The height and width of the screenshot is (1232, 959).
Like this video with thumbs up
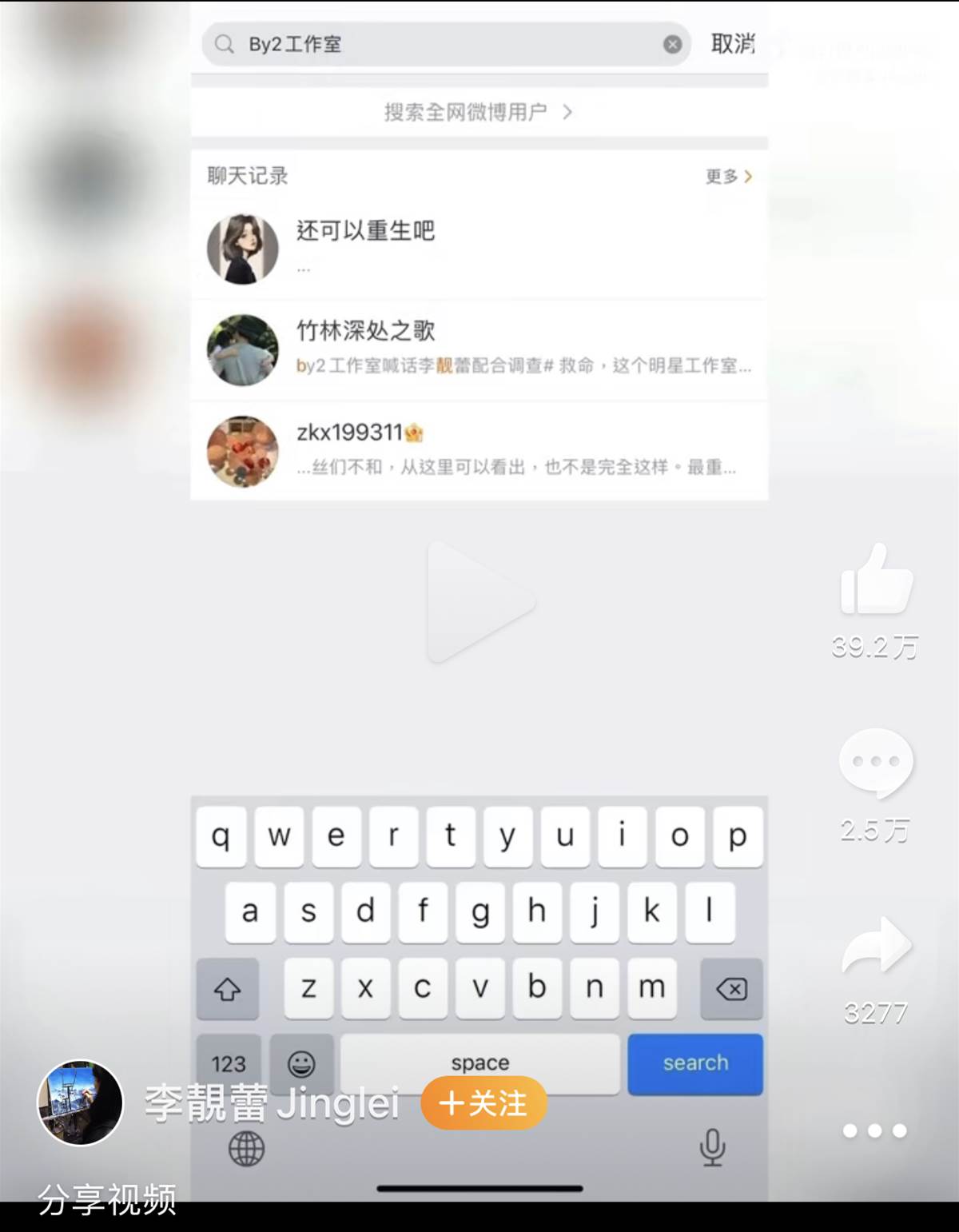pos(876,580)
